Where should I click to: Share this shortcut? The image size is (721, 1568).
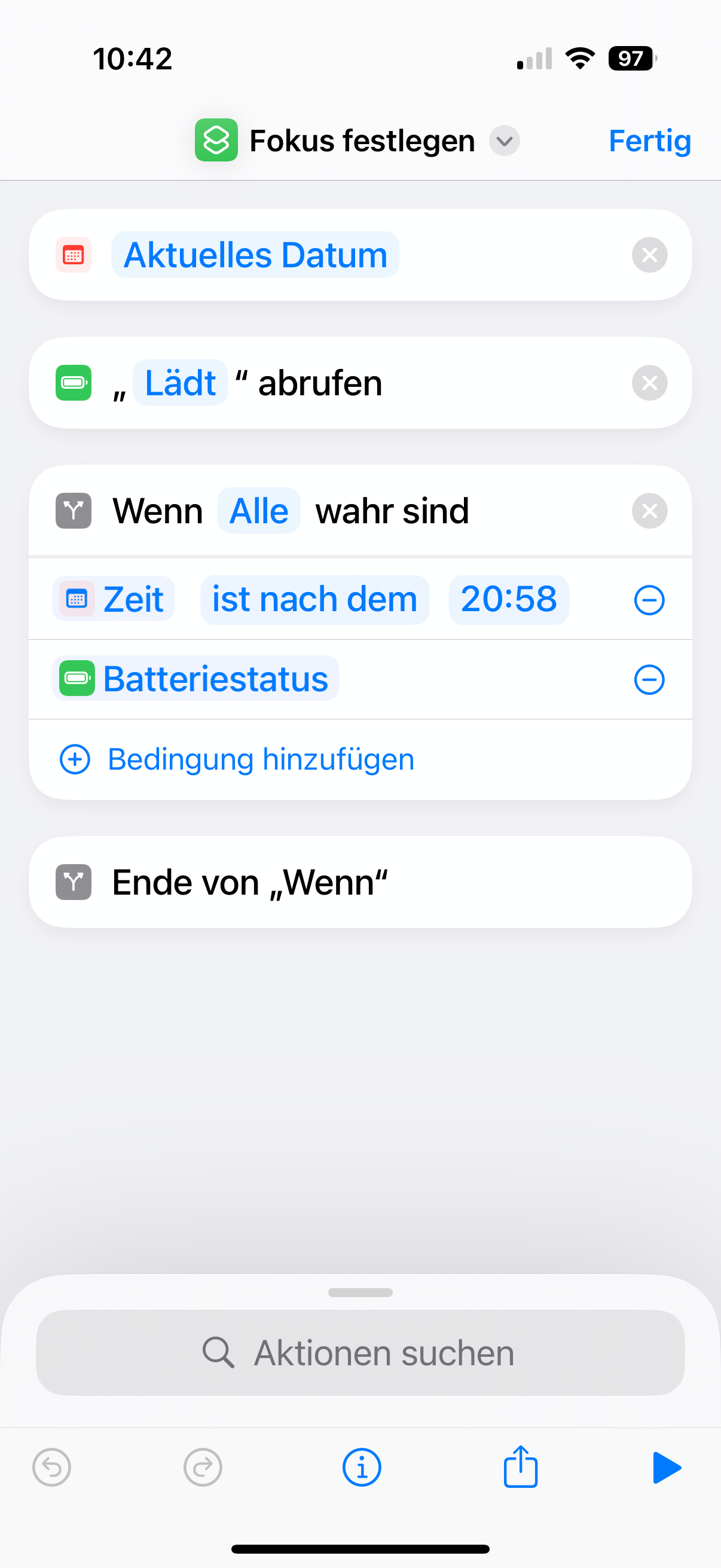pyautogui.click(x=520, y=1468)
